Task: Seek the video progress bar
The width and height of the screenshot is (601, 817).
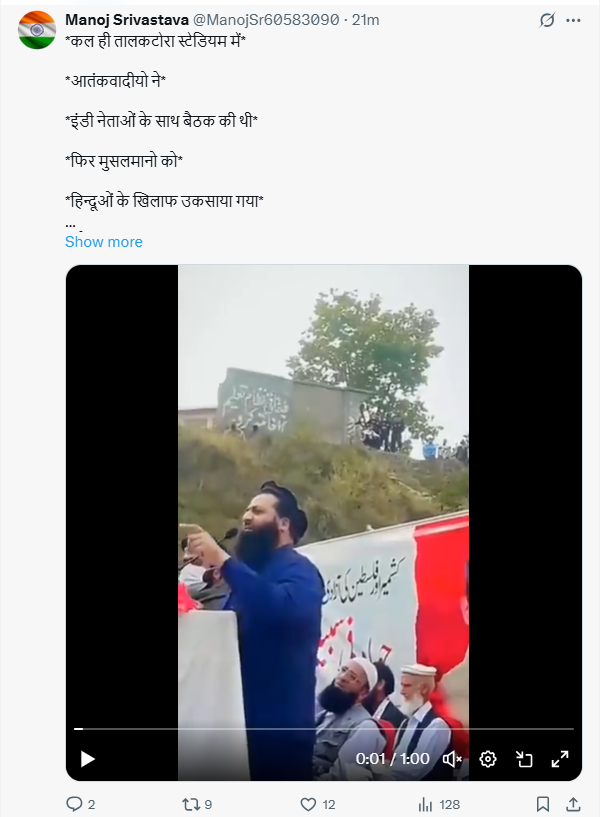Action: (324, 729)
